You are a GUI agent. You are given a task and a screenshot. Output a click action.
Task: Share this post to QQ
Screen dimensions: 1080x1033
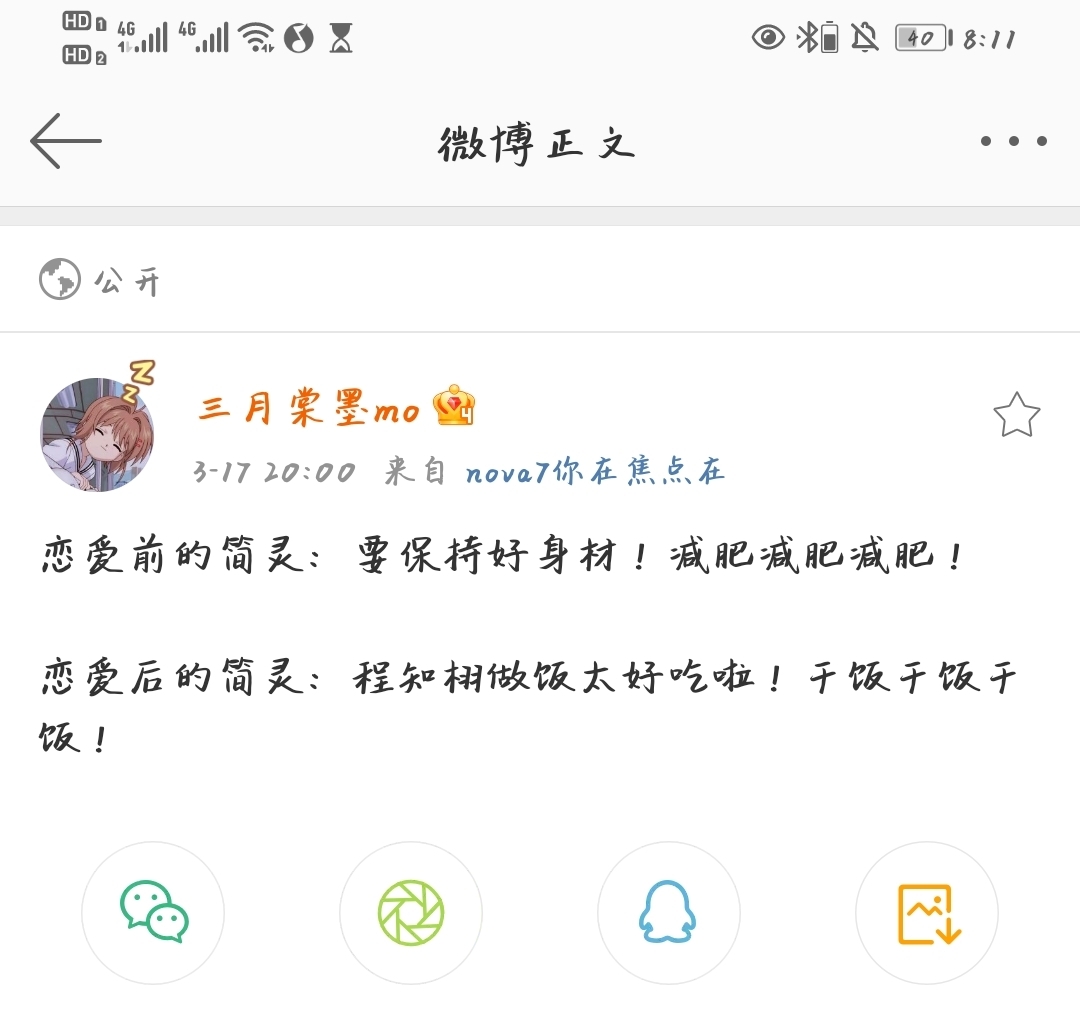pos(668,912)
